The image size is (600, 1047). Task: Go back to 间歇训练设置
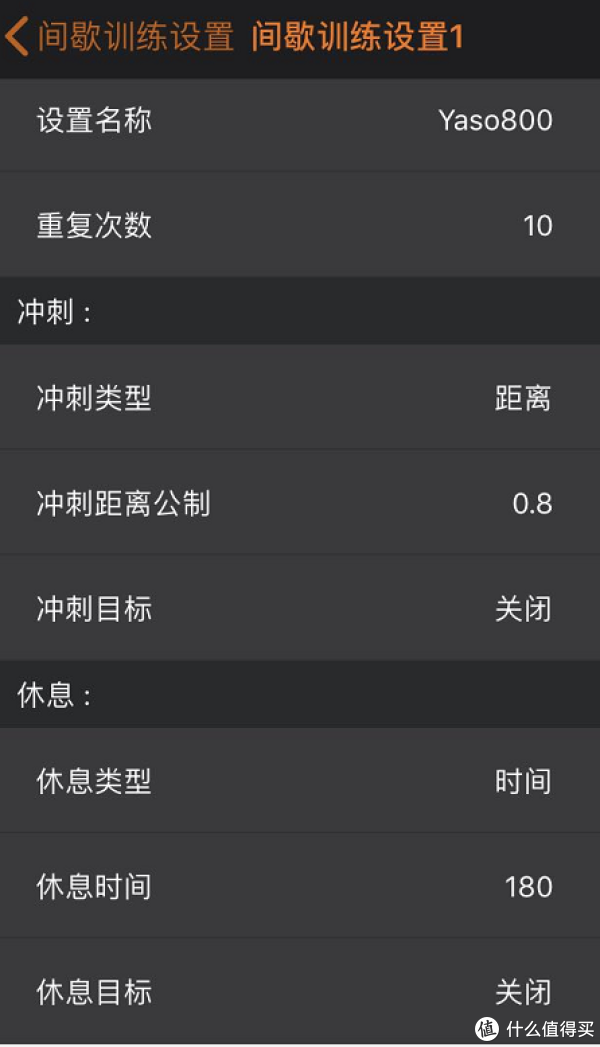tap(119, 37)
